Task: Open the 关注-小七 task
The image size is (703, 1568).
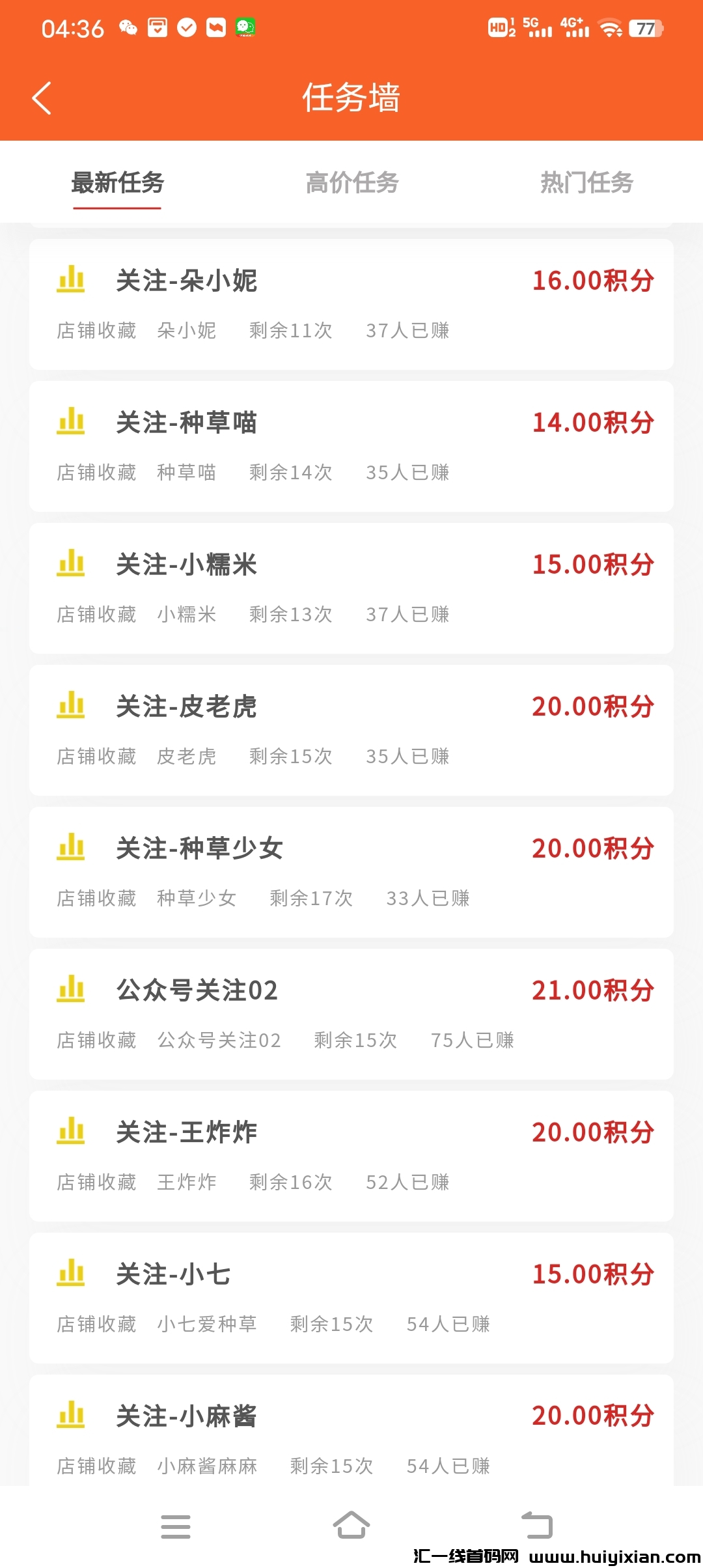Action: pyautogui.click(x=351, y=1298)
